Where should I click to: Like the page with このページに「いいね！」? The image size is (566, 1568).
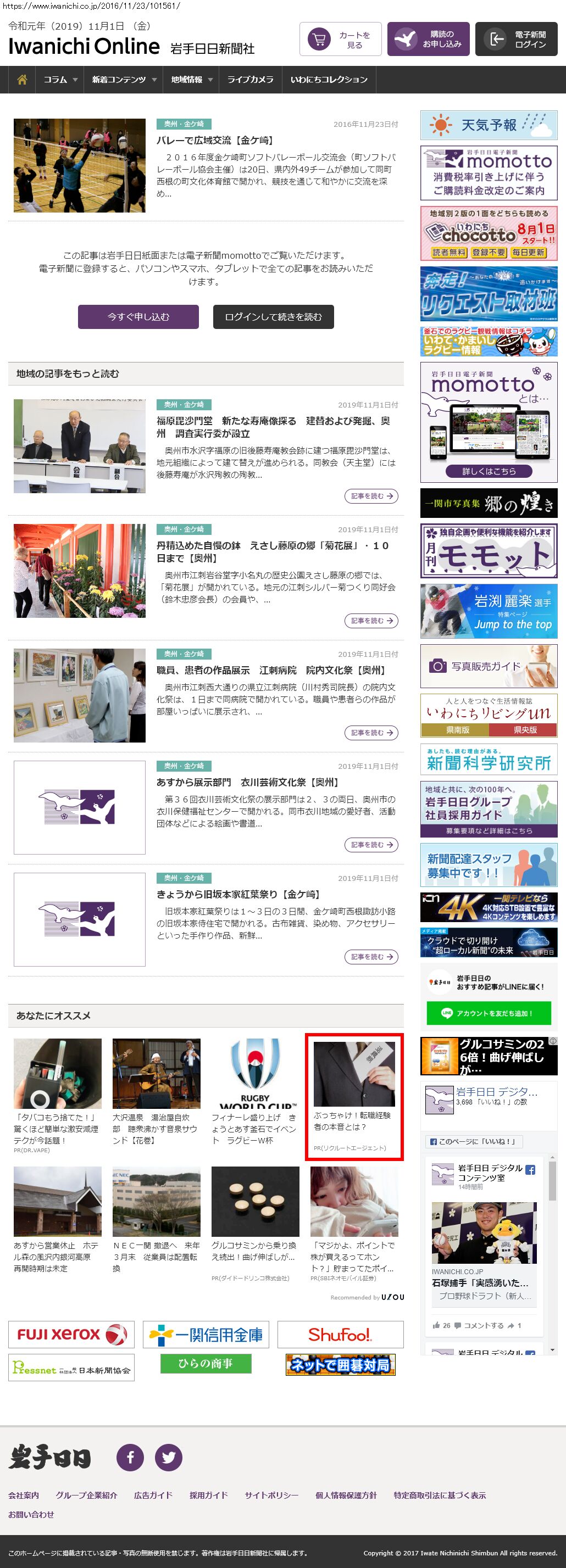coord(473,1141)
